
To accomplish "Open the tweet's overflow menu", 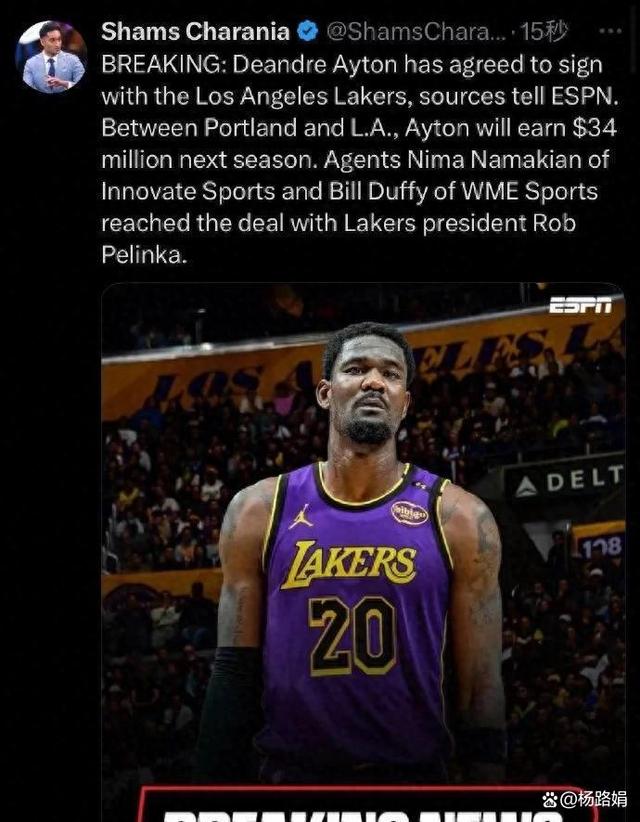I will pos(610,33).
